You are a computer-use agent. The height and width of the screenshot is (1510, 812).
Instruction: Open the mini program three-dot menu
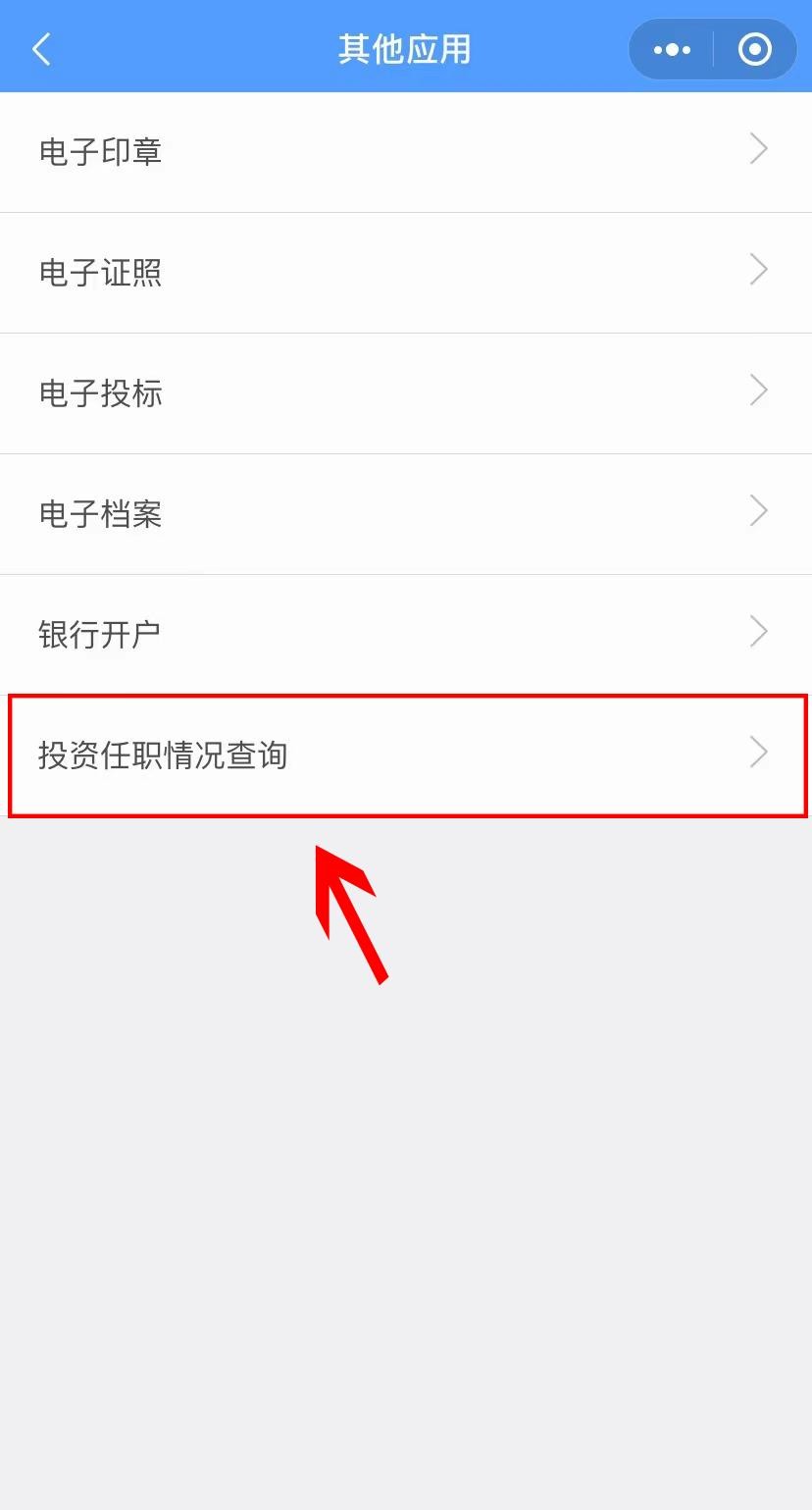tap(672, 49)
